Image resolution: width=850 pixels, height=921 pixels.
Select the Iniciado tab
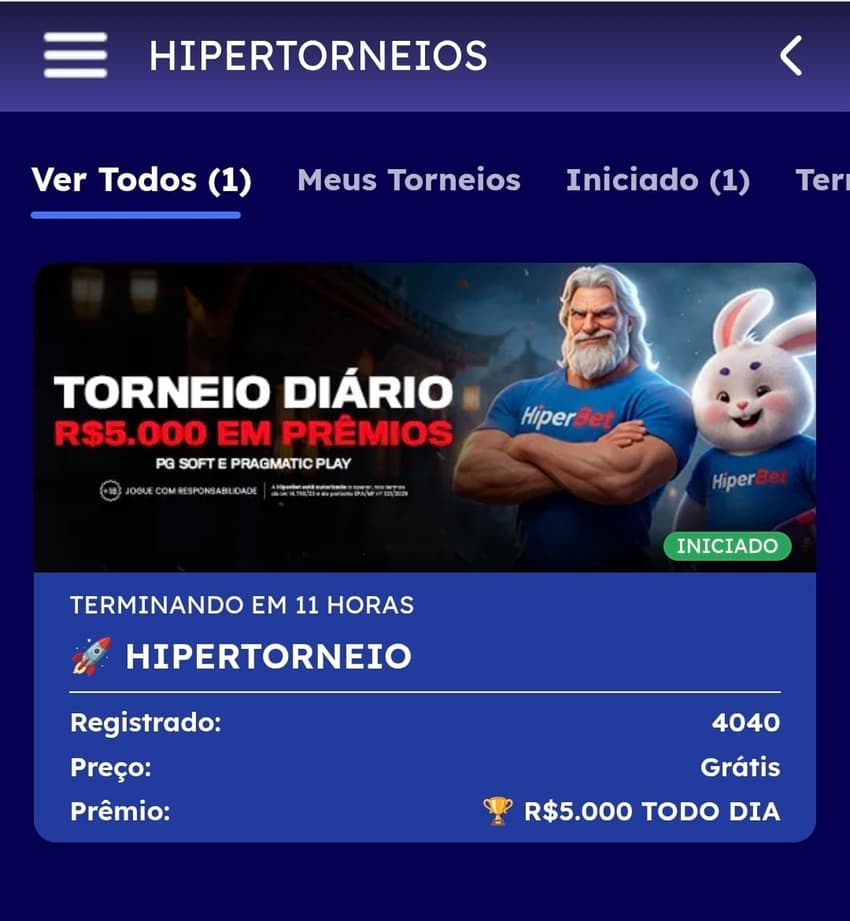pos(658,180)
